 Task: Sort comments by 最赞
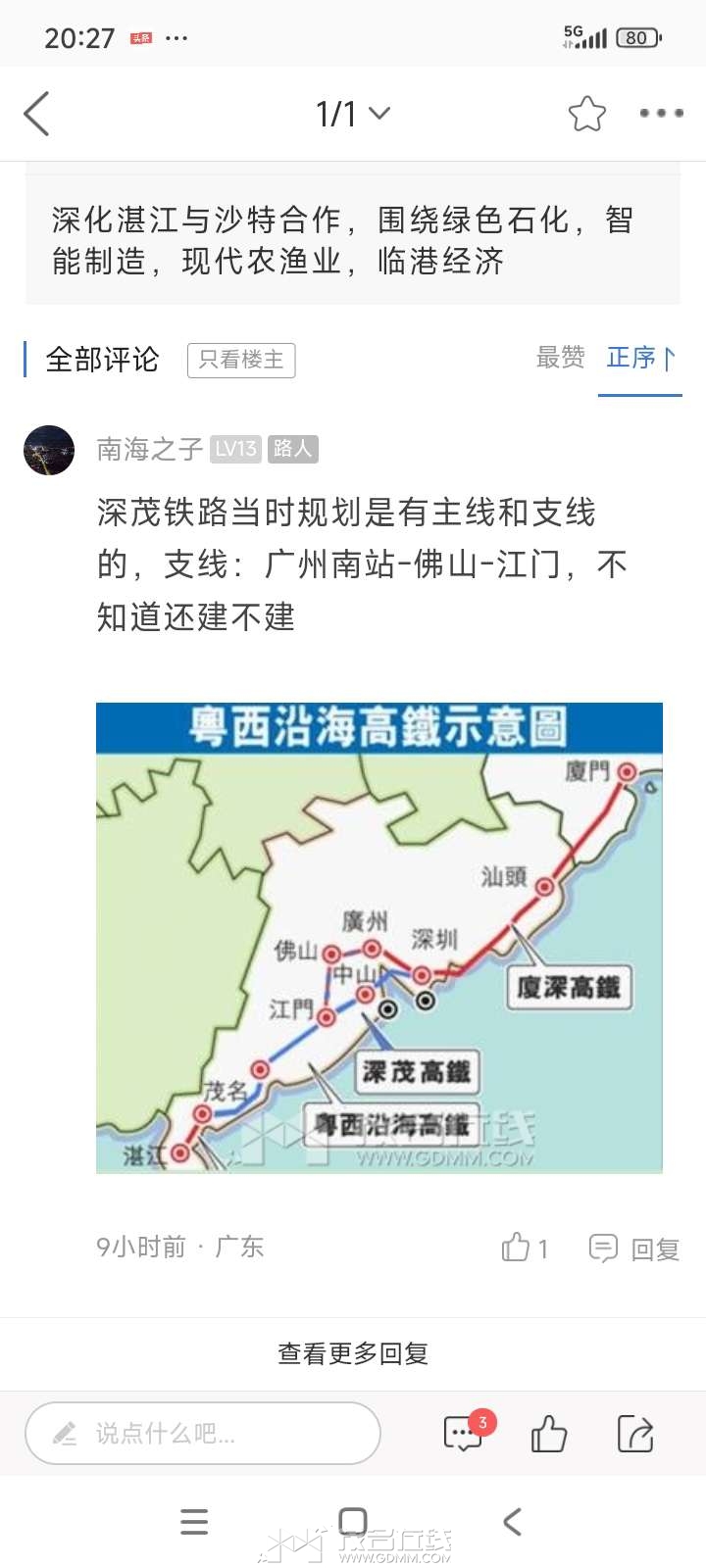pos(560,358)
